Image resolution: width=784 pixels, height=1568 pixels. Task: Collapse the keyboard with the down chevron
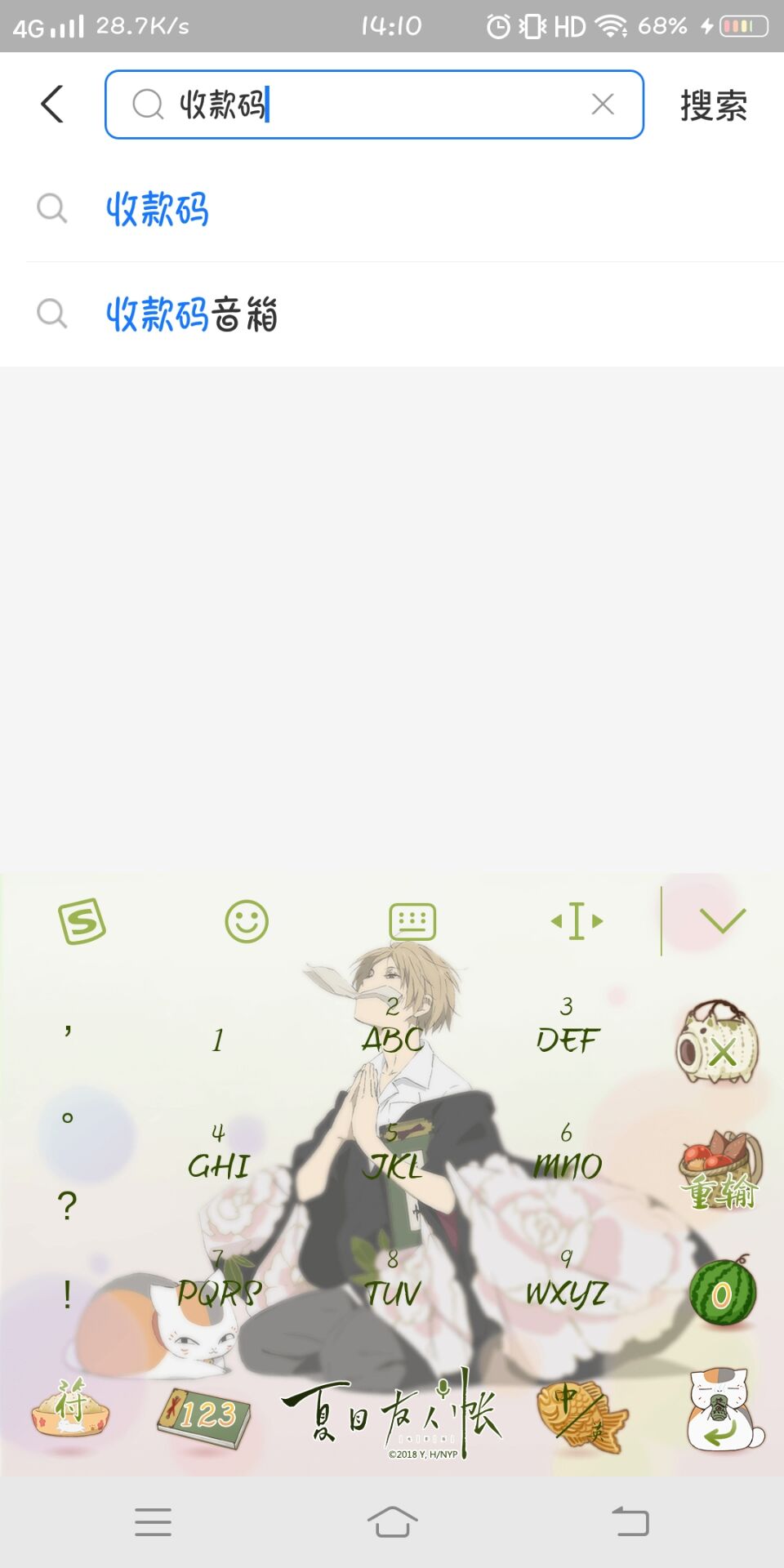723,921
